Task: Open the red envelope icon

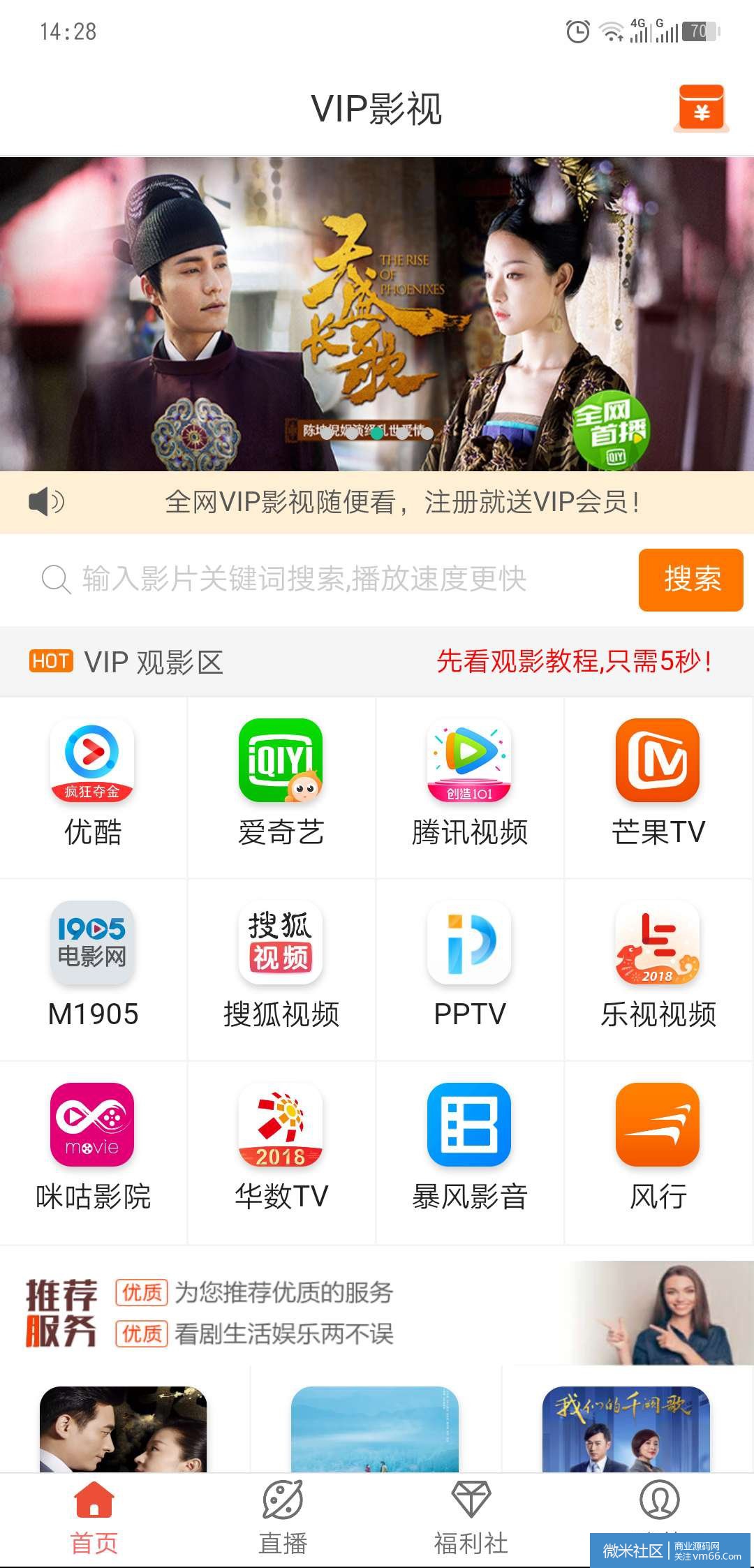Action: tap(702, 109)
